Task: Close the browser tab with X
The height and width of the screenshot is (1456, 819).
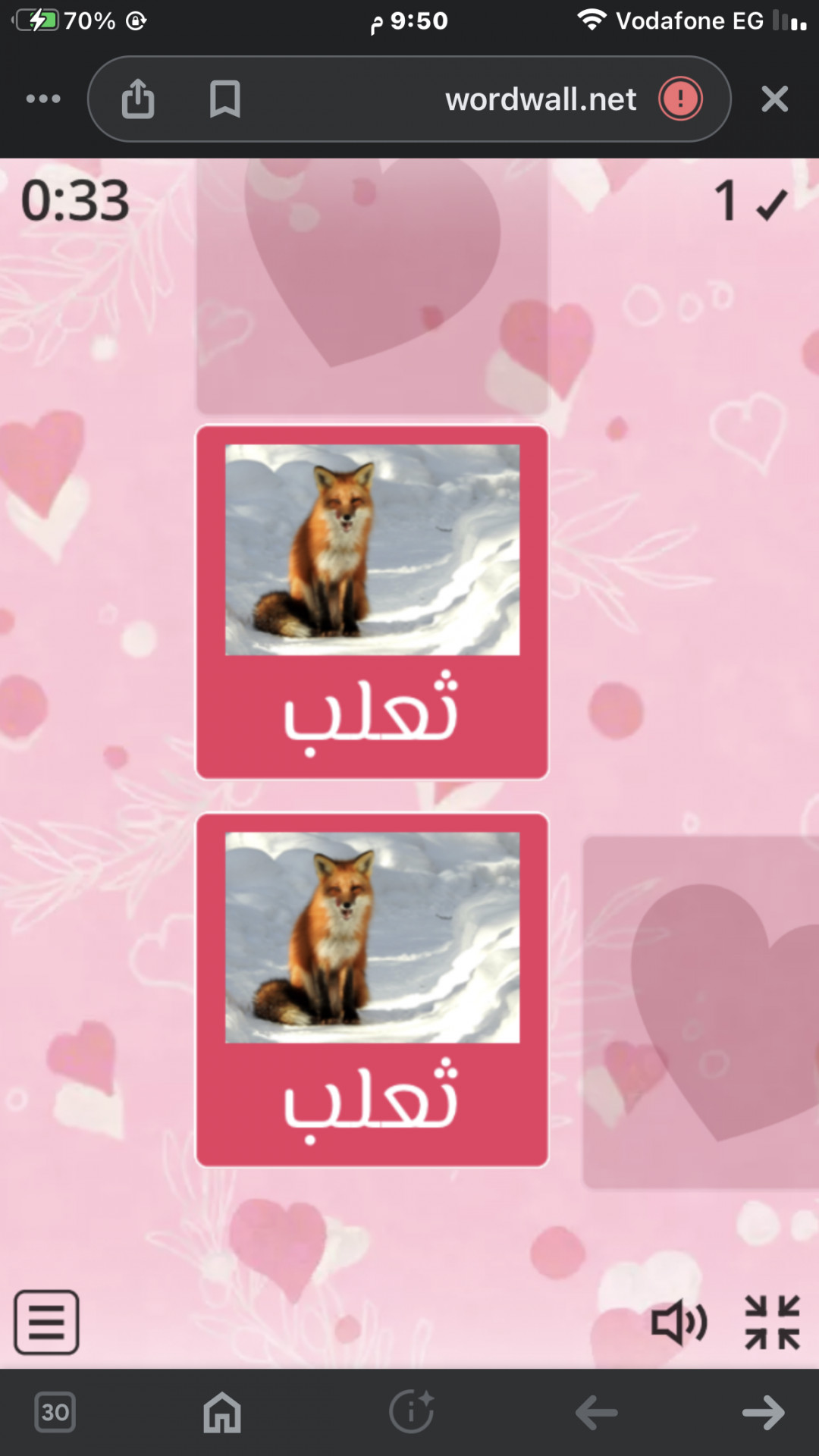Action: [x=774, y=99]
